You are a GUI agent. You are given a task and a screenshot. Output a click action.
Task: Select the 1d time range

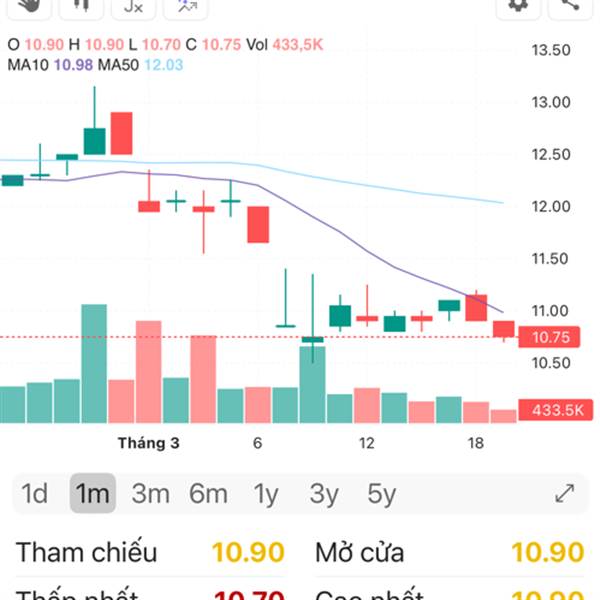coord(35,493)
